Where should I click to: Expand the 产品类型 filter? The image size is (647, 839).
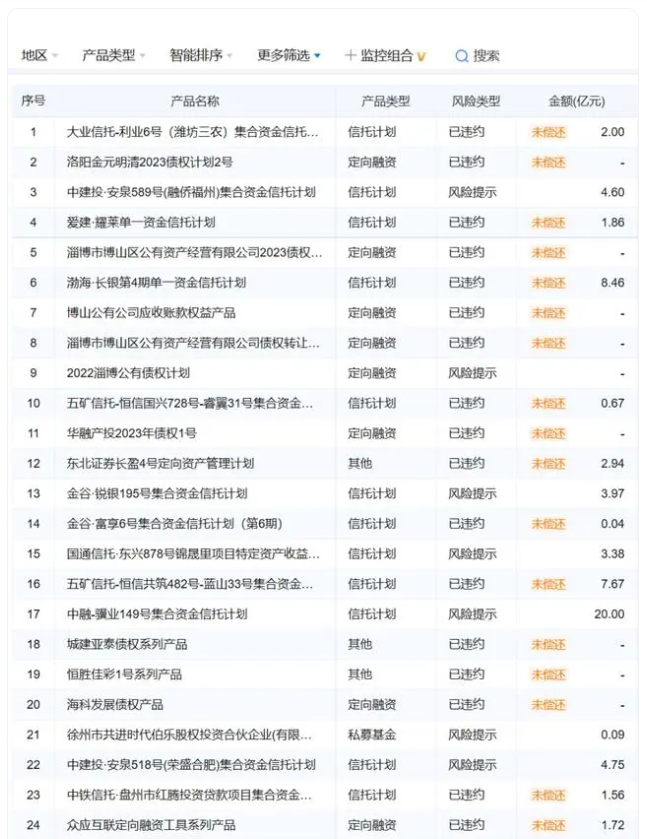point(113,56)
